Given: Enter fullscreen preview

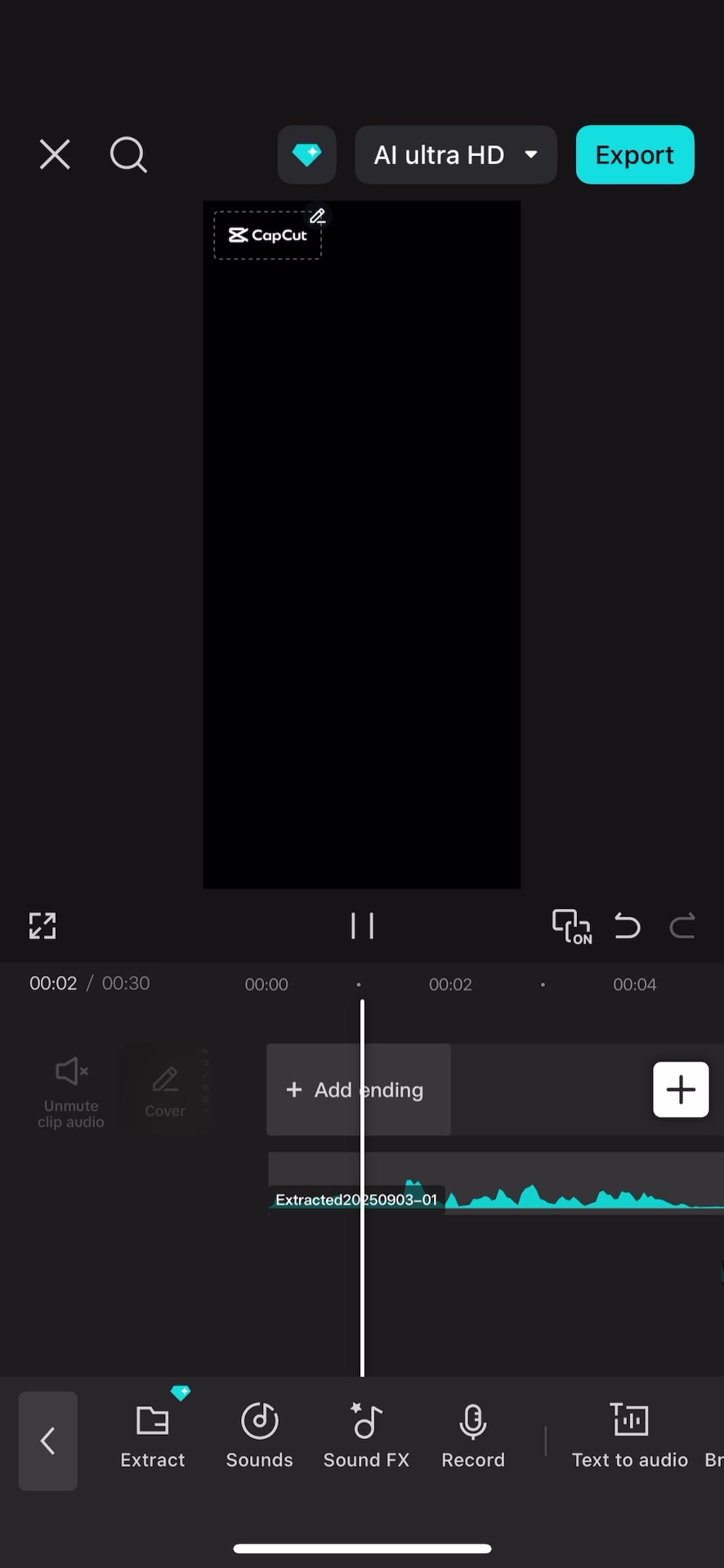Looking at the screenshot, I should tap(42, 926).
